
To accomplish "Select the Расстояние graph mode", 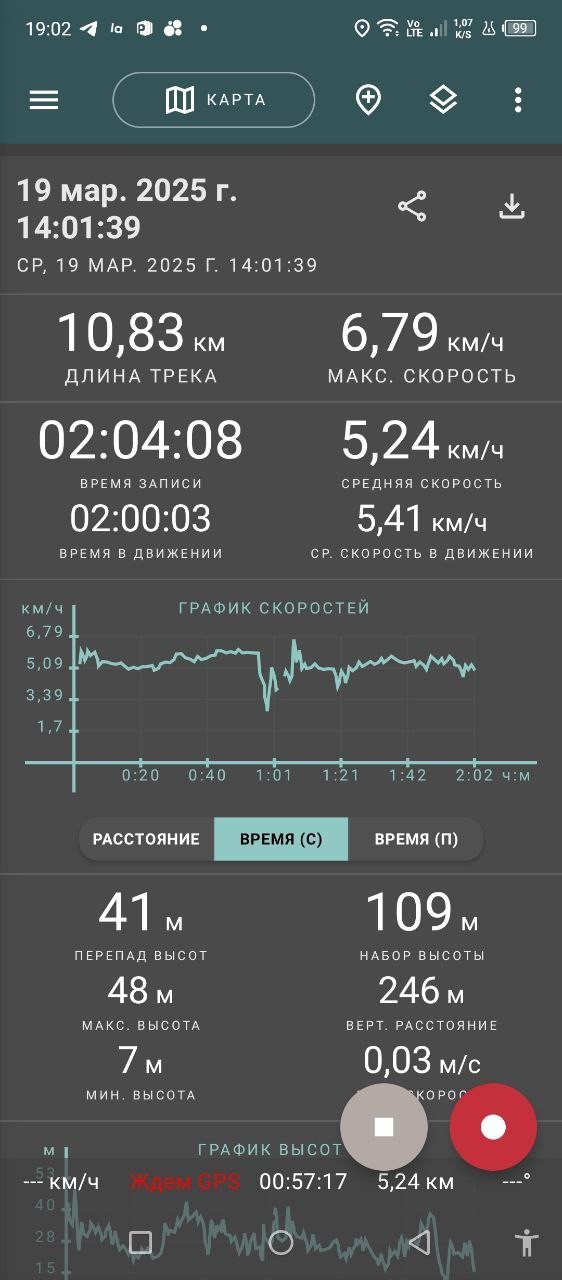I will click(x=147, y=839).
